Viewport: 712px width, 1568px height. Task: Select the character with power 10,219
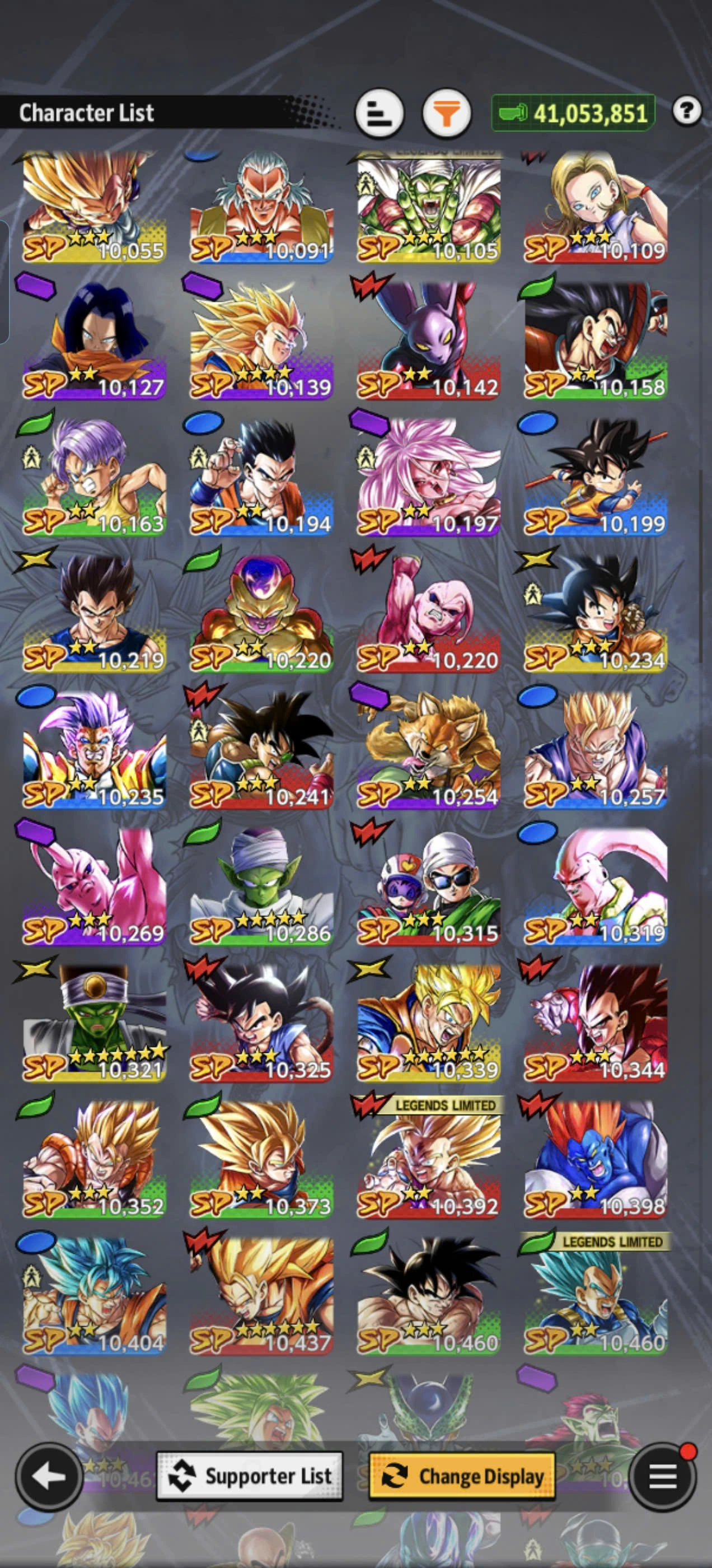93,614
